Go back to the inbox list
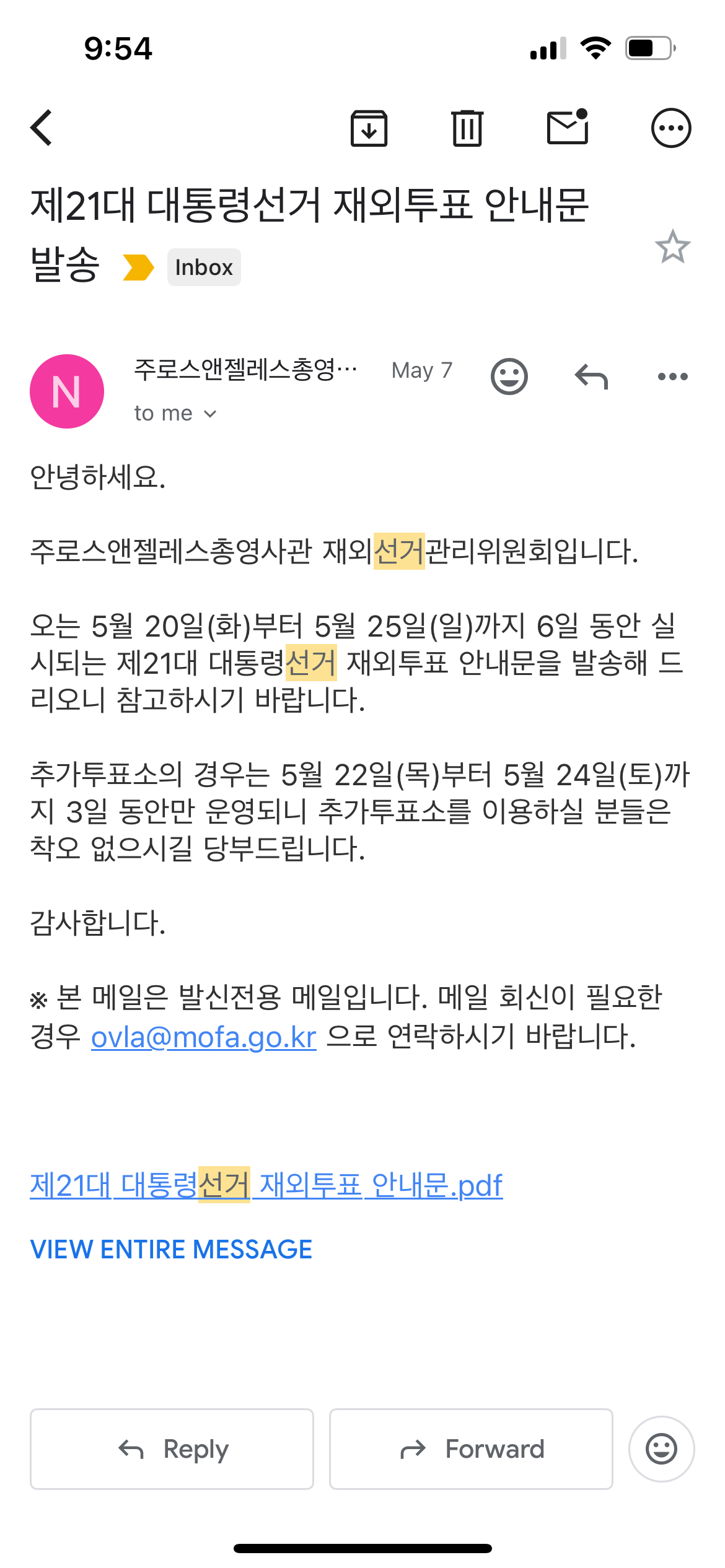Image resolution: width=725 pixels, height=1568 pixels. click(42, 128)
